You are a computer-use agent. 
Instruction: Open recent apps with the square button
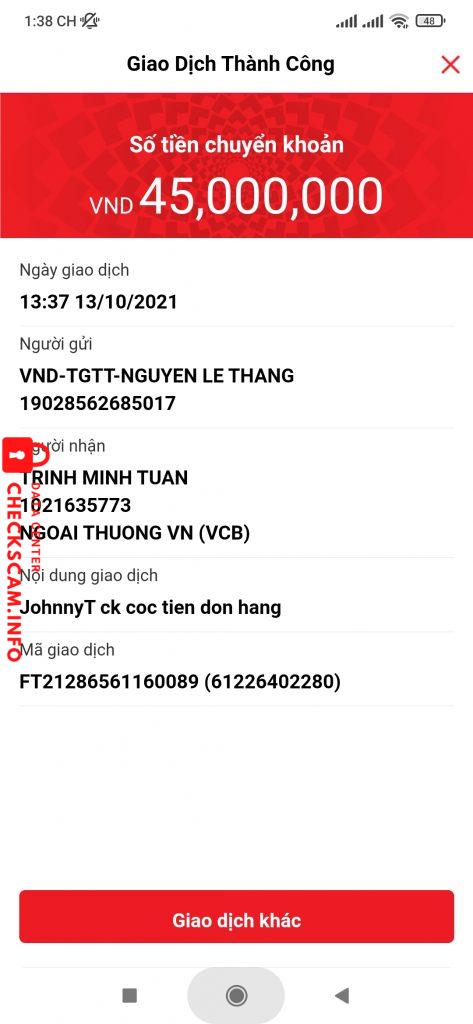[130, 995]
